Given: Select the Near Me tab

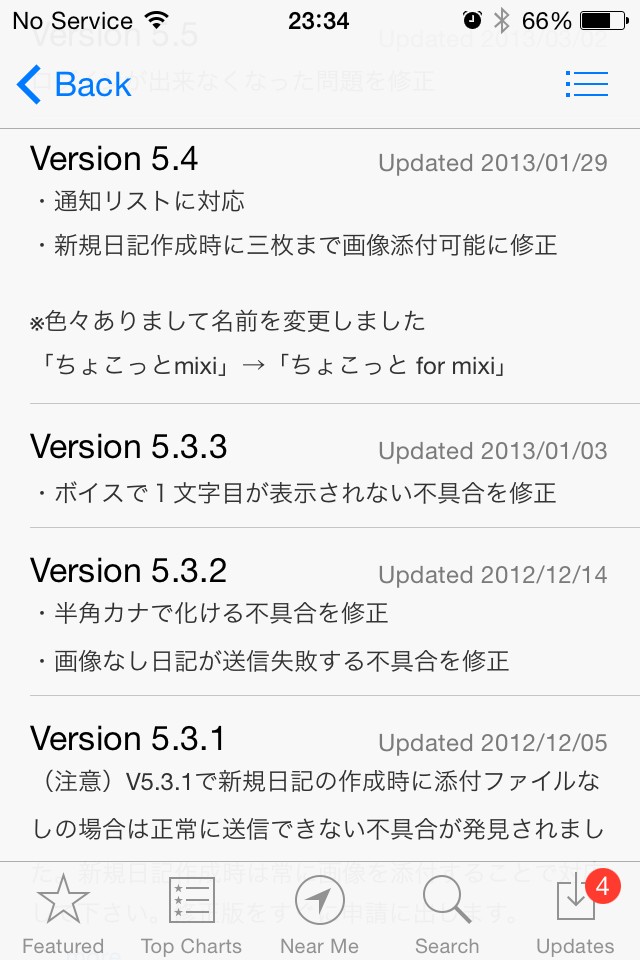Looking at the screenshot, I should coord(320,914).
